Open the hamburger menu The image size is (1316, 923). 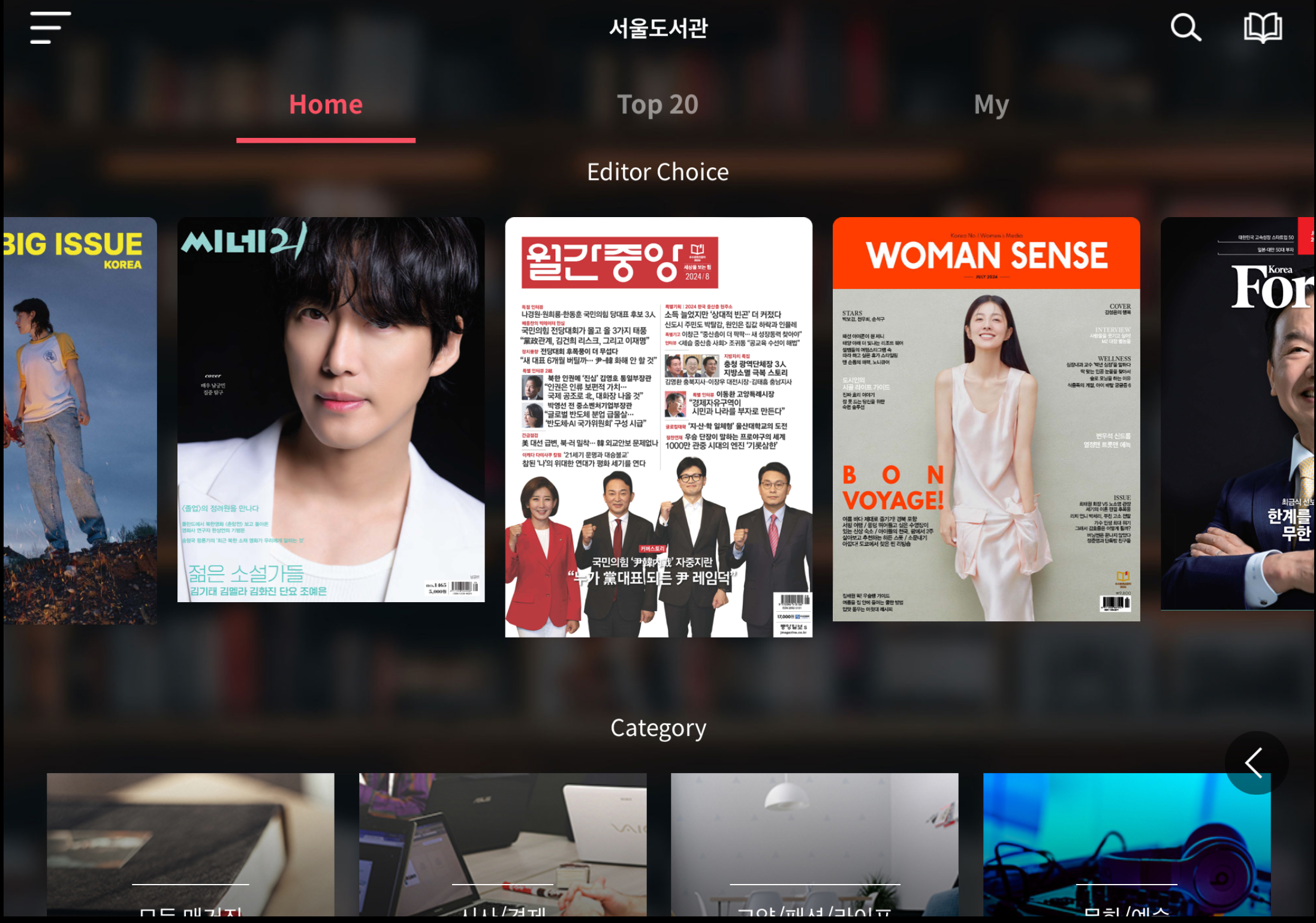[x=50, y=28]
